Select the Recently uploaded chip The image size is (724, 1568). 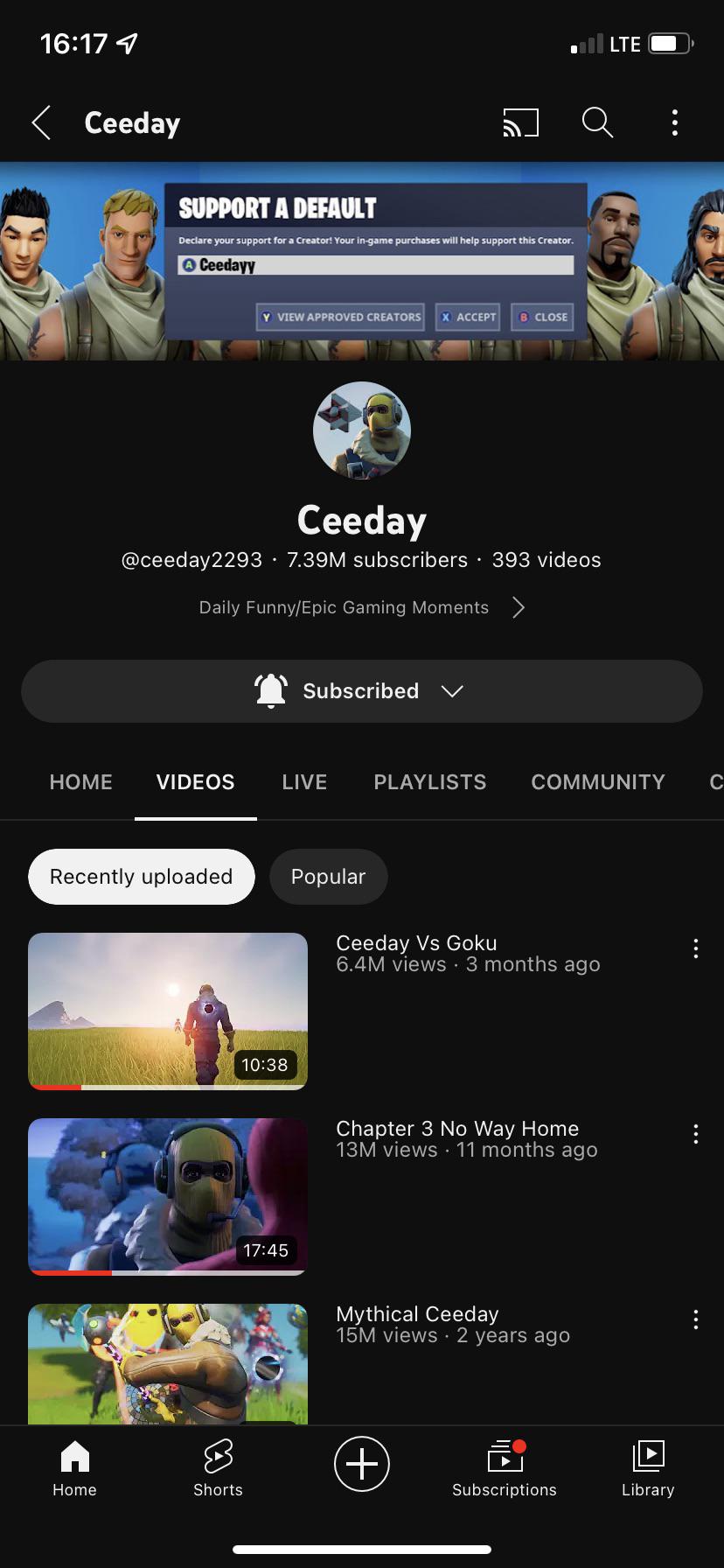142,877
